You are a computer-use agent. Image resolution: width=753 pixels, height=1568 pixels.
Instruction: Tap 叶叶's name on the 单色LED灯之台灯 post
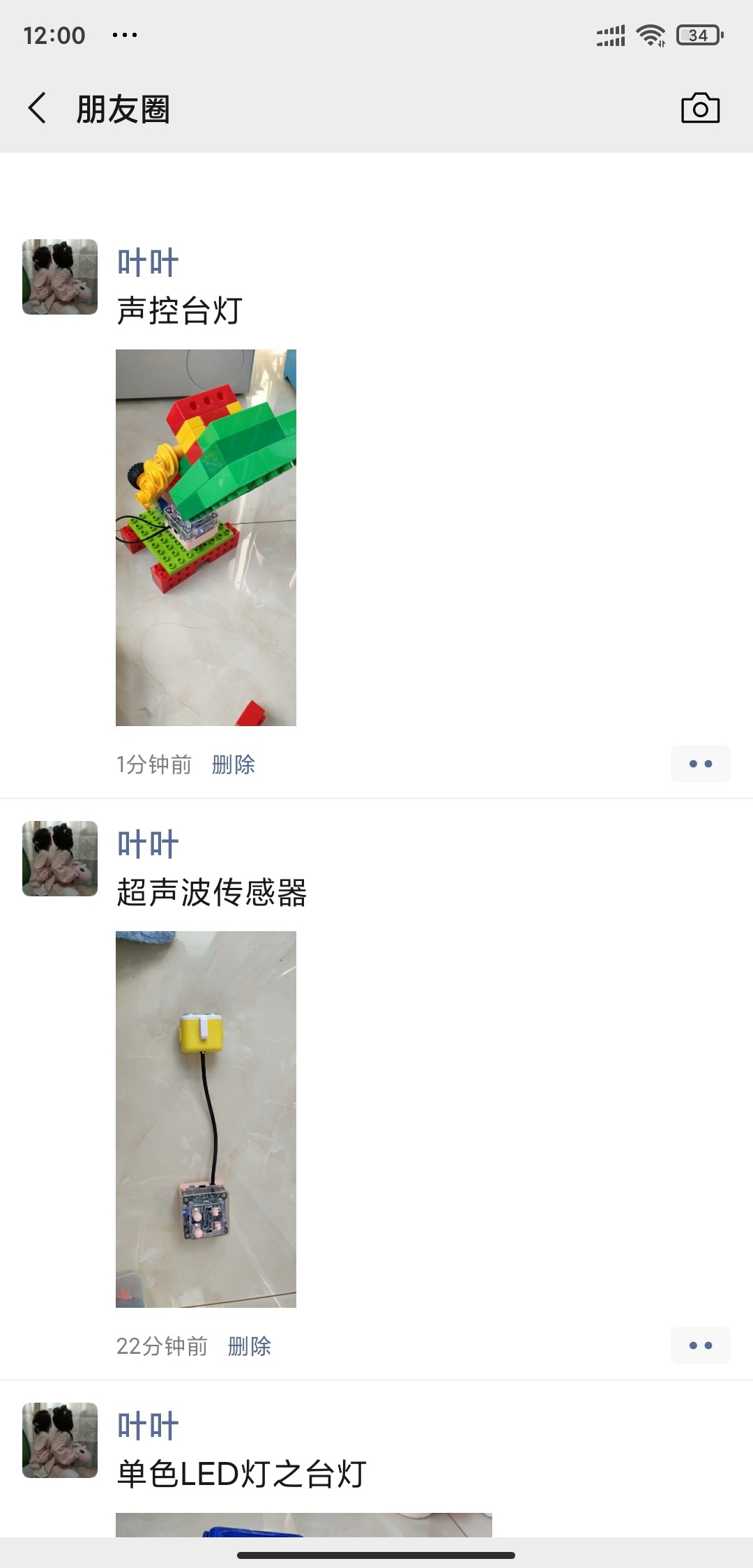pyautogui.click(x=148, y=1426)
